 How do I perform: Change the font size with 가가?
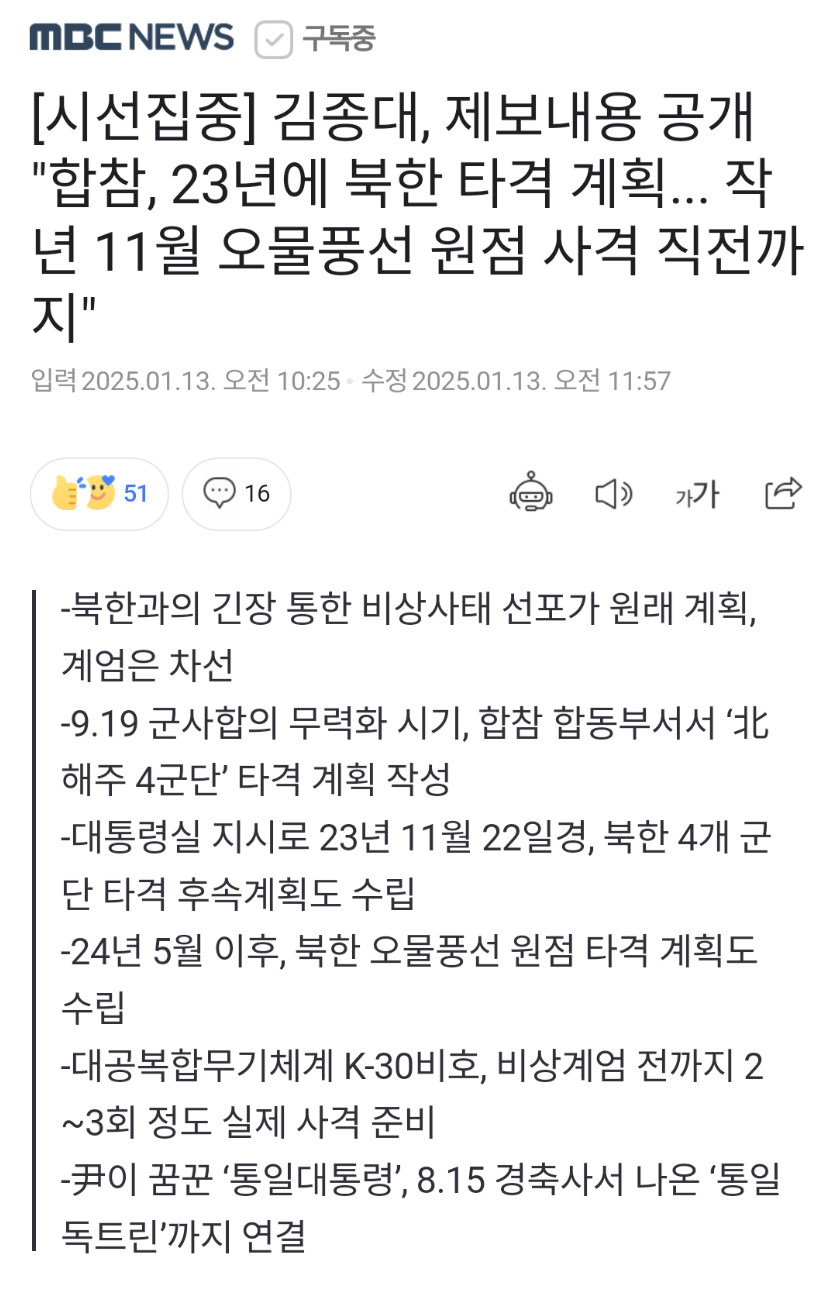[698, 494]
